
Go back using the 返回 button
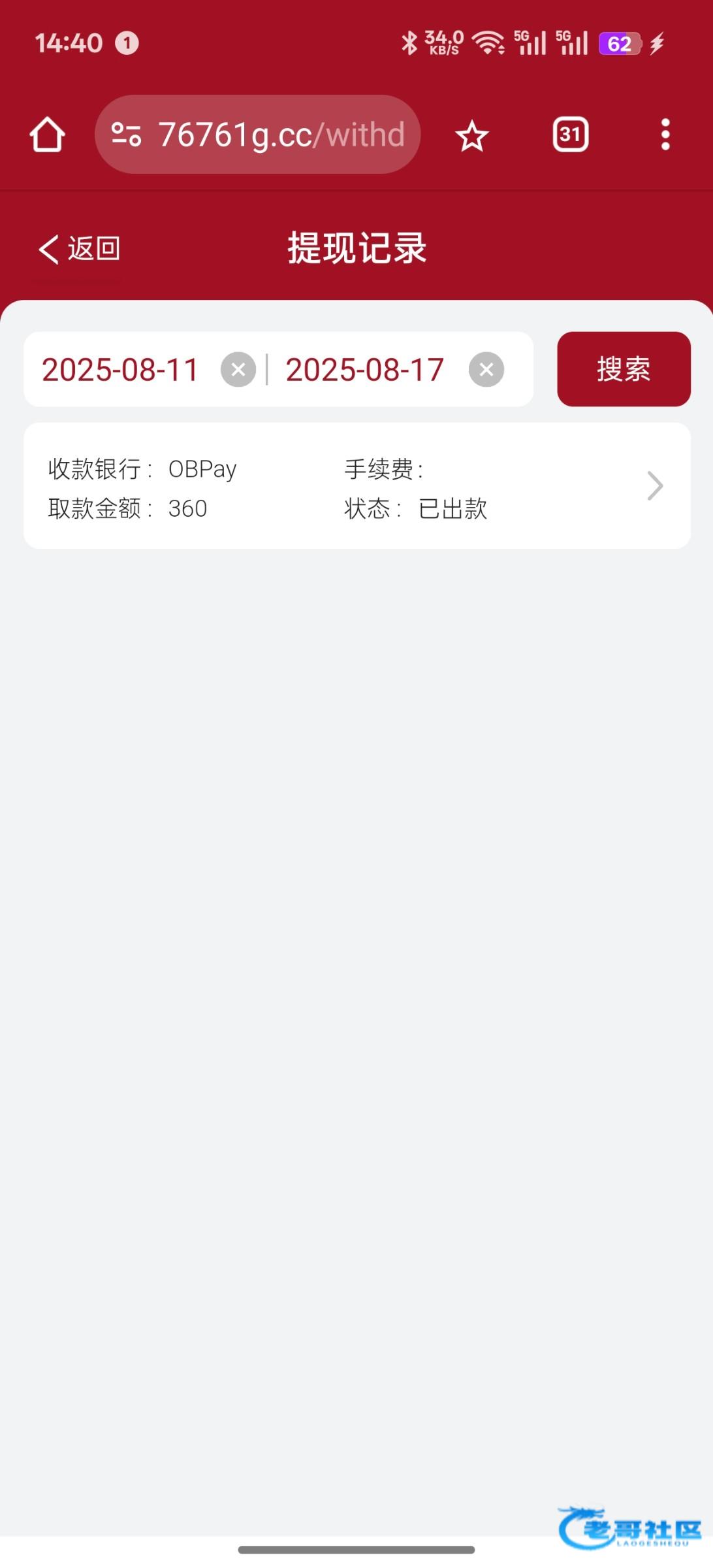pos(79,249)
